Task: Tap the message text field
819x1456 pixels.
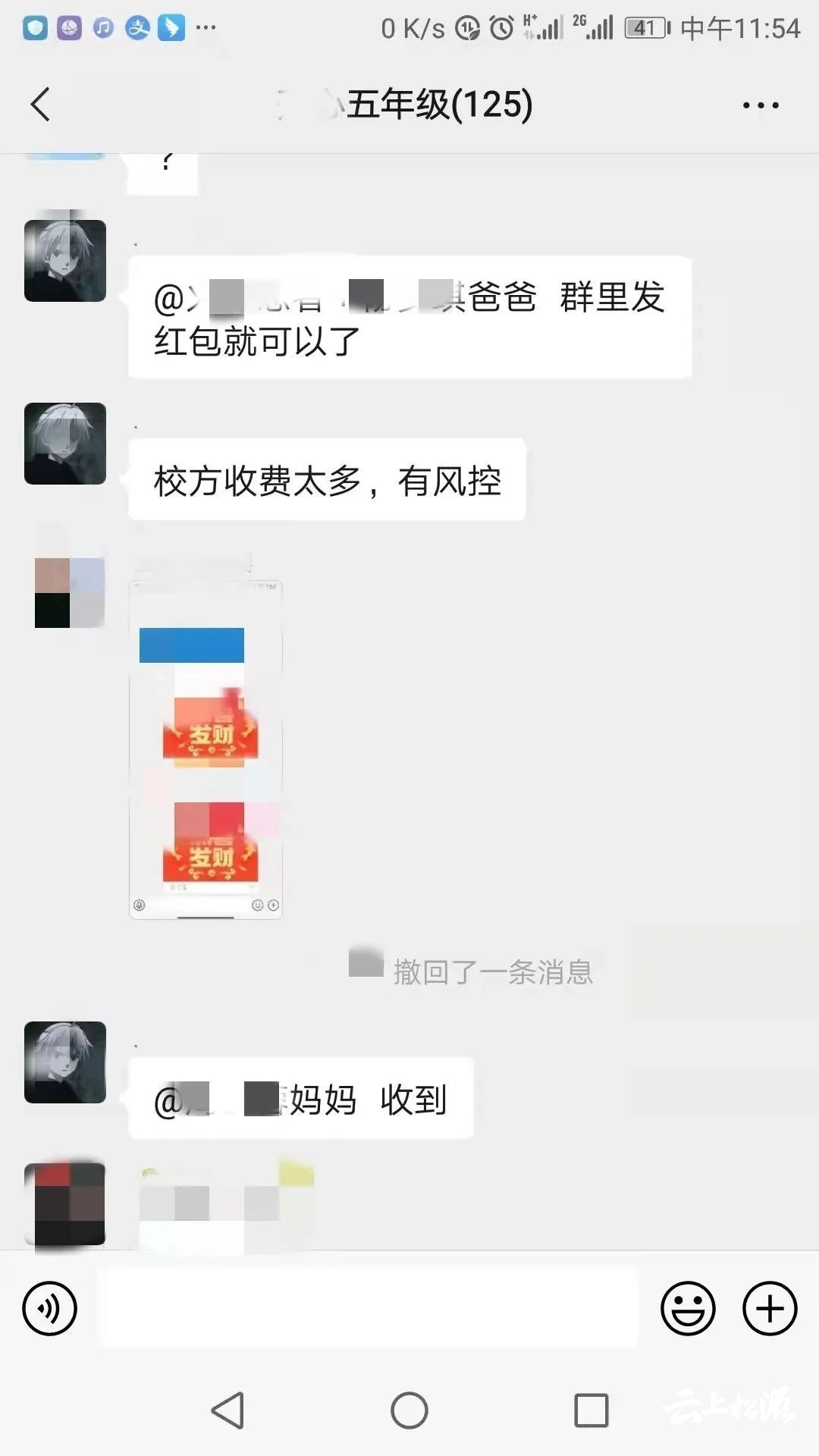Action: (x=368, y=1307)
